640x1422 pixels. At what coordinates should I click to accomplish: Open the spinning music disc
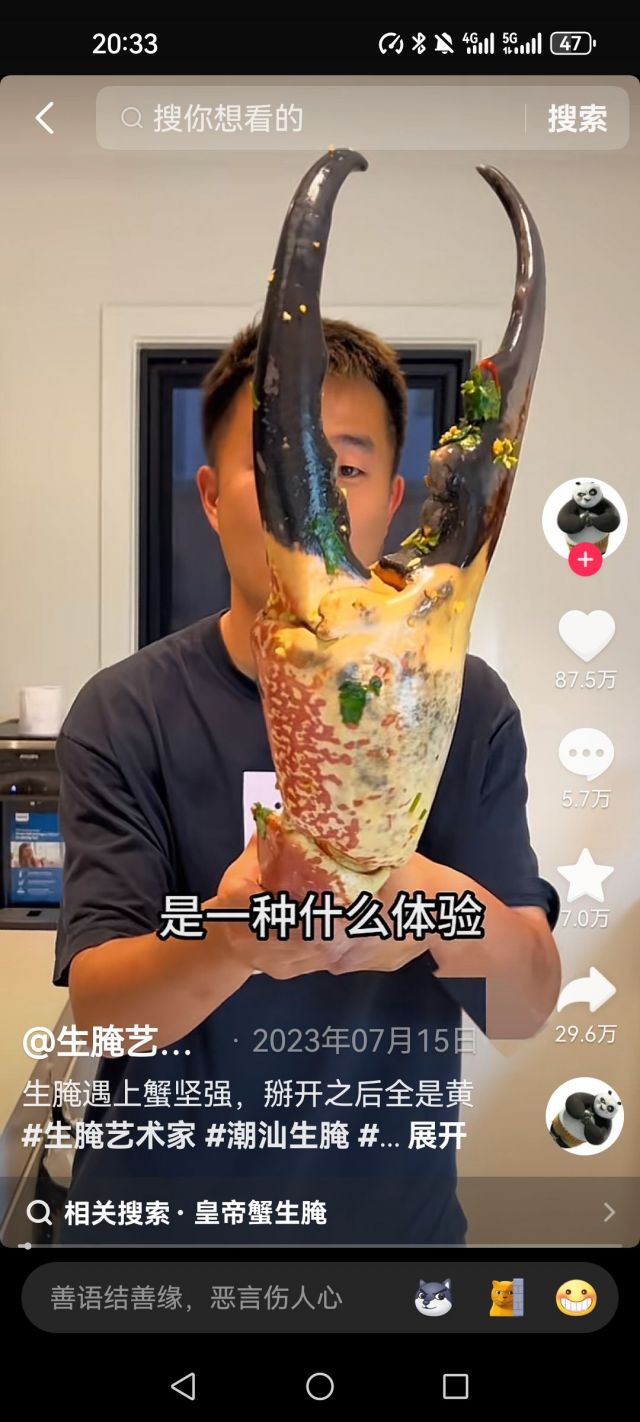(x=585, y=1115)
